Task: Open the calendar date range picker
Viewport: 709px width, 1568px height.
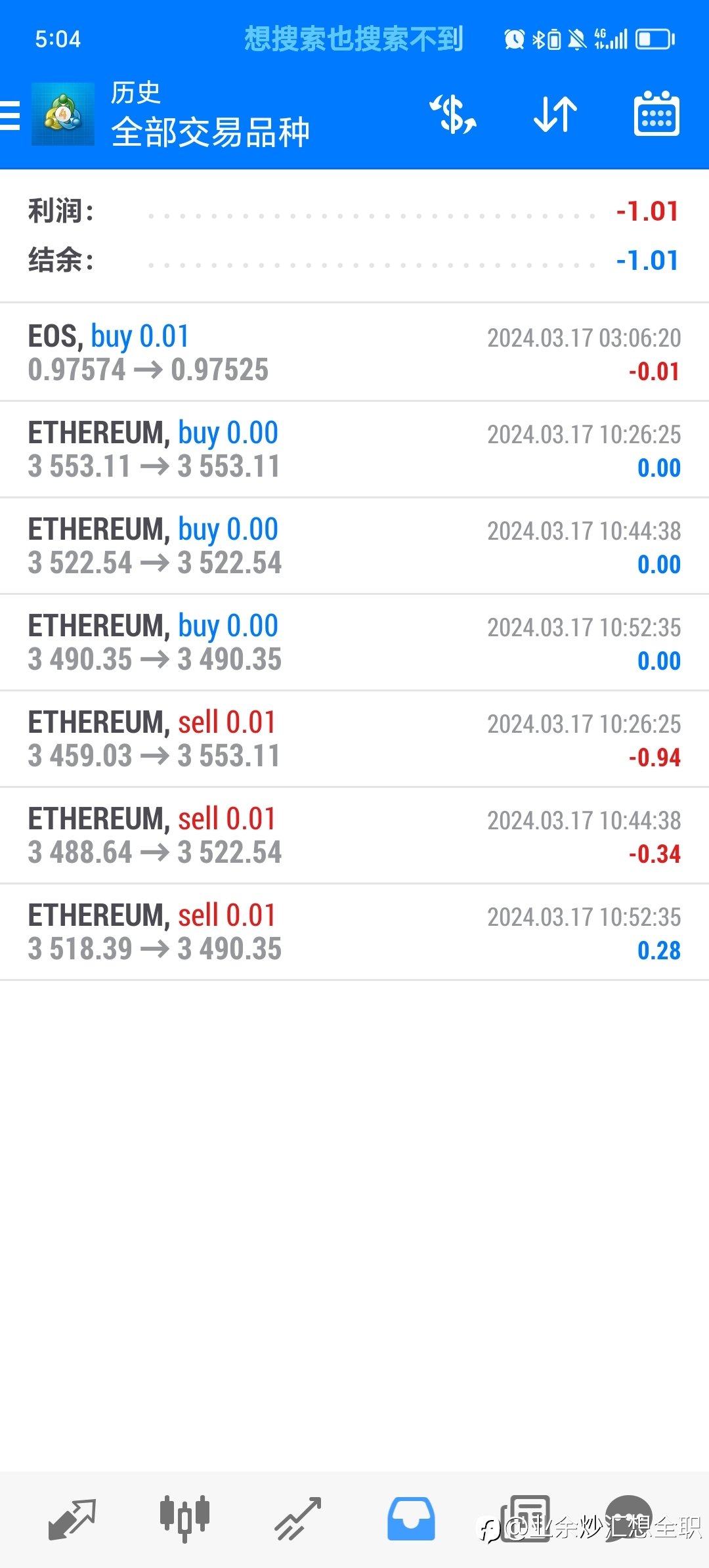Action: (x=656, y=114)
